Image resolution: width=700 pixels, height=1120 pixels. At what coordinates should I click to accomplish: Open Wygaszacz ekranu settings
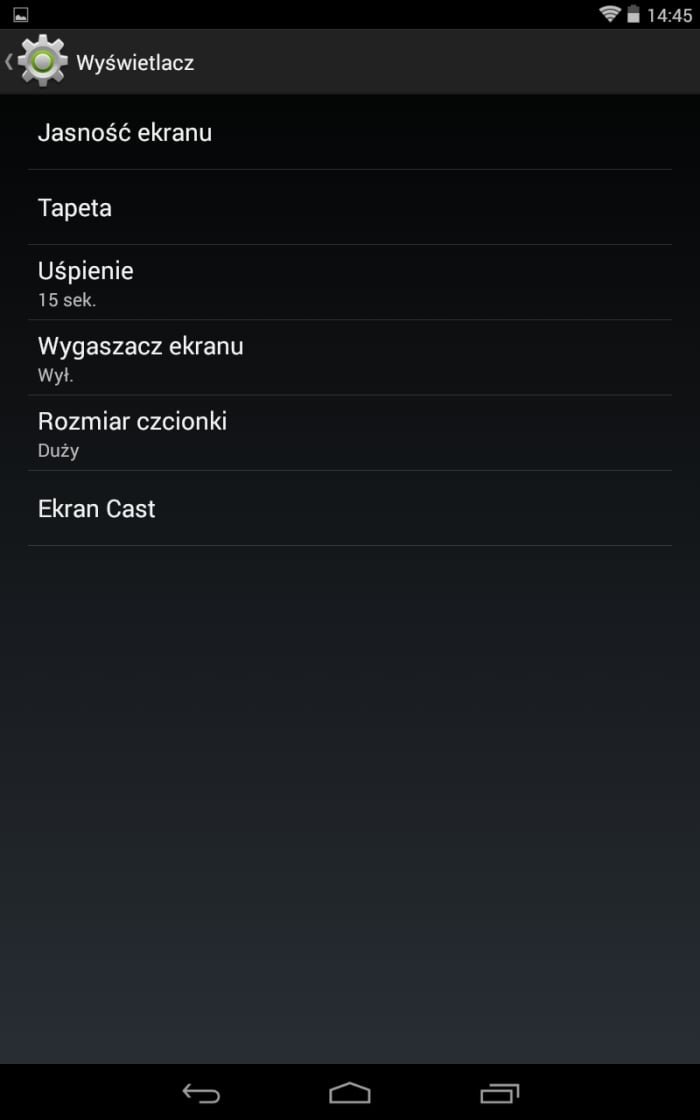[x=349, y=358]
